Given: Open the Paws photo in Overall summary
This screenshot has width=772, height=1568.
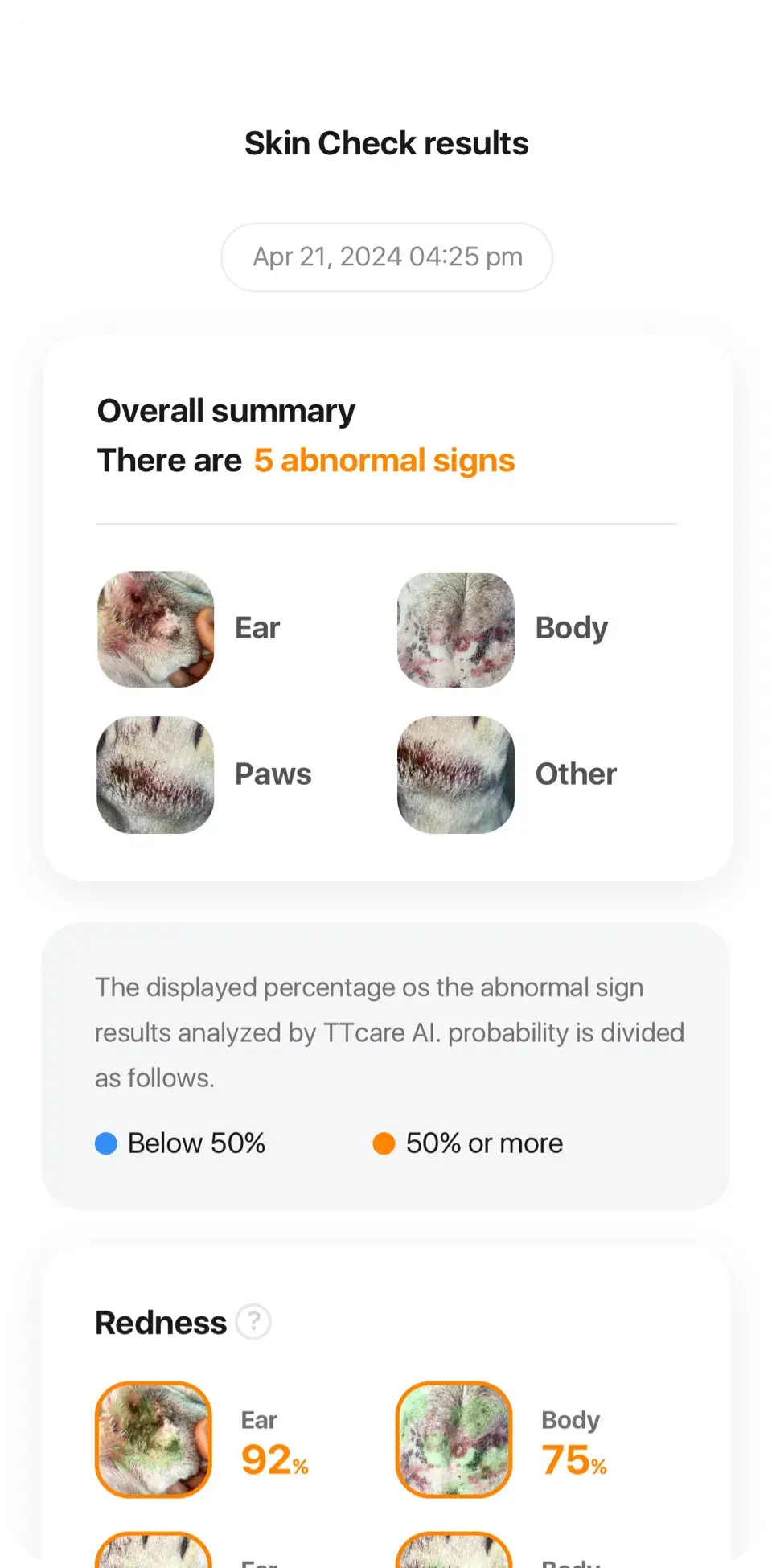Looking at the screenshot, I should pyautogui.click(x=155, y=774).
